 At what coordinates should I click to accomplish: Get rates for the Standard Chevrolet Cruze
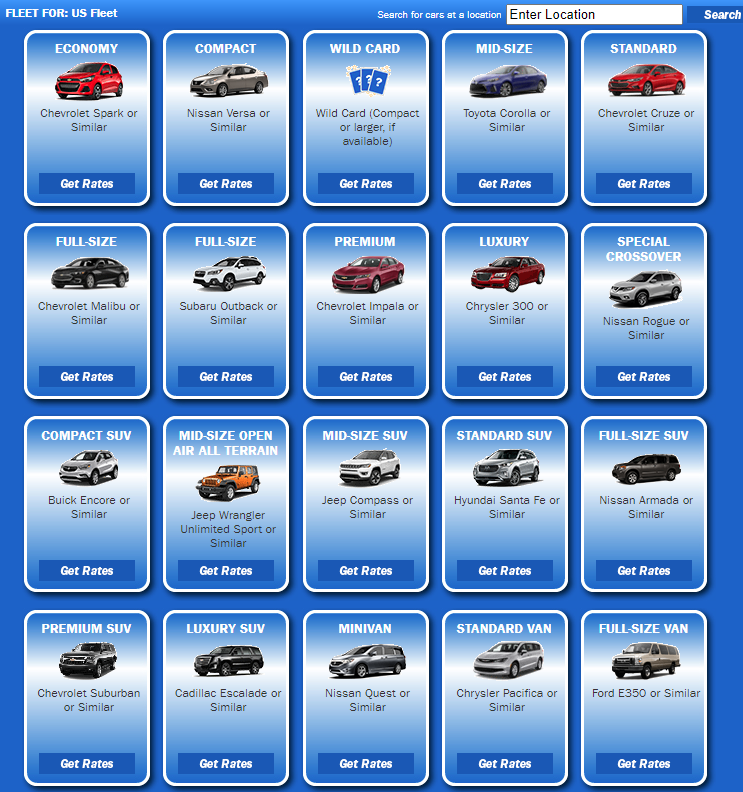coord(644,184)
